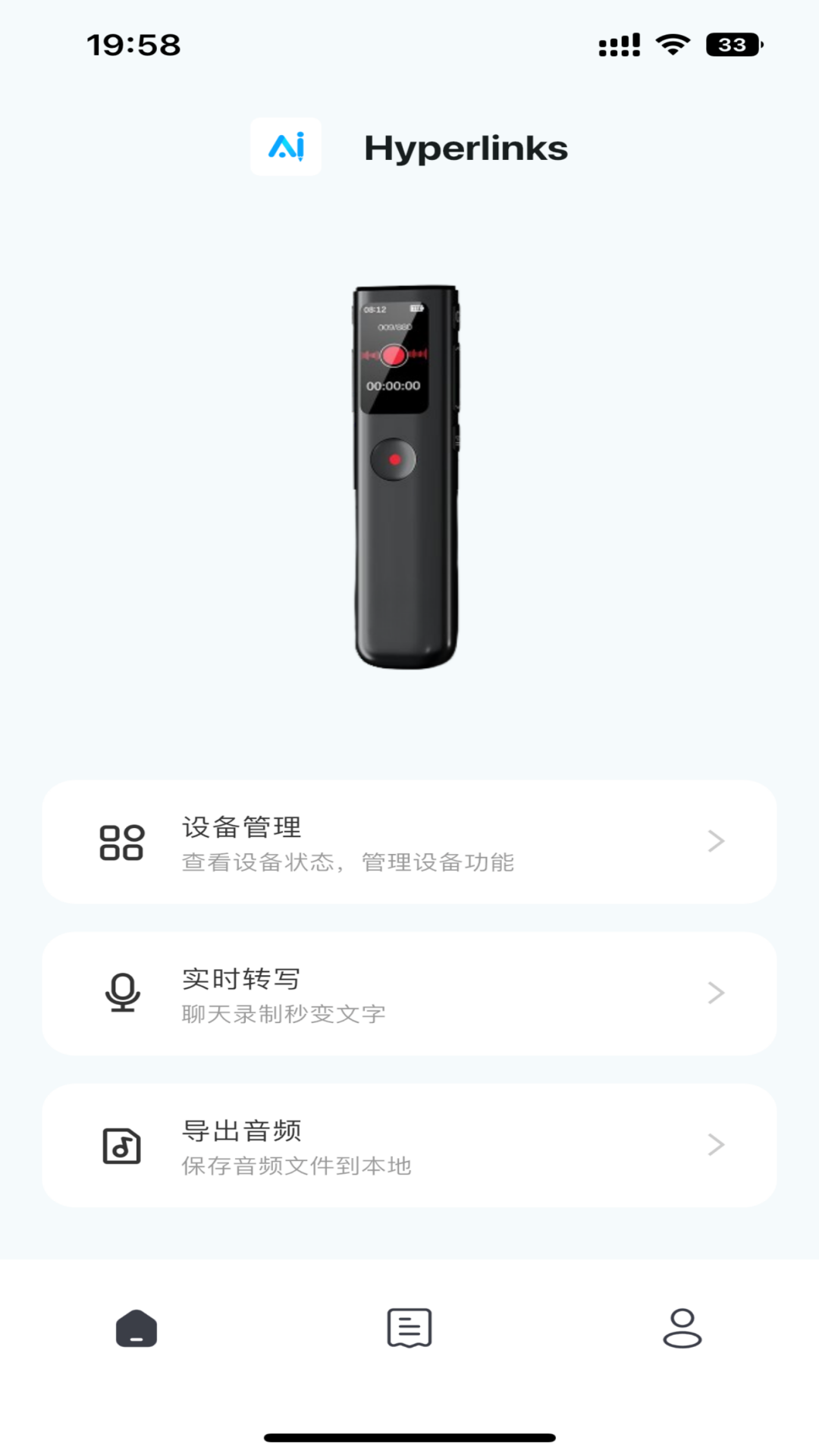This screenshot has width=819, height=1456.
Task: Start 实时转写 real-time transcription
Action: tap(409, 993)
